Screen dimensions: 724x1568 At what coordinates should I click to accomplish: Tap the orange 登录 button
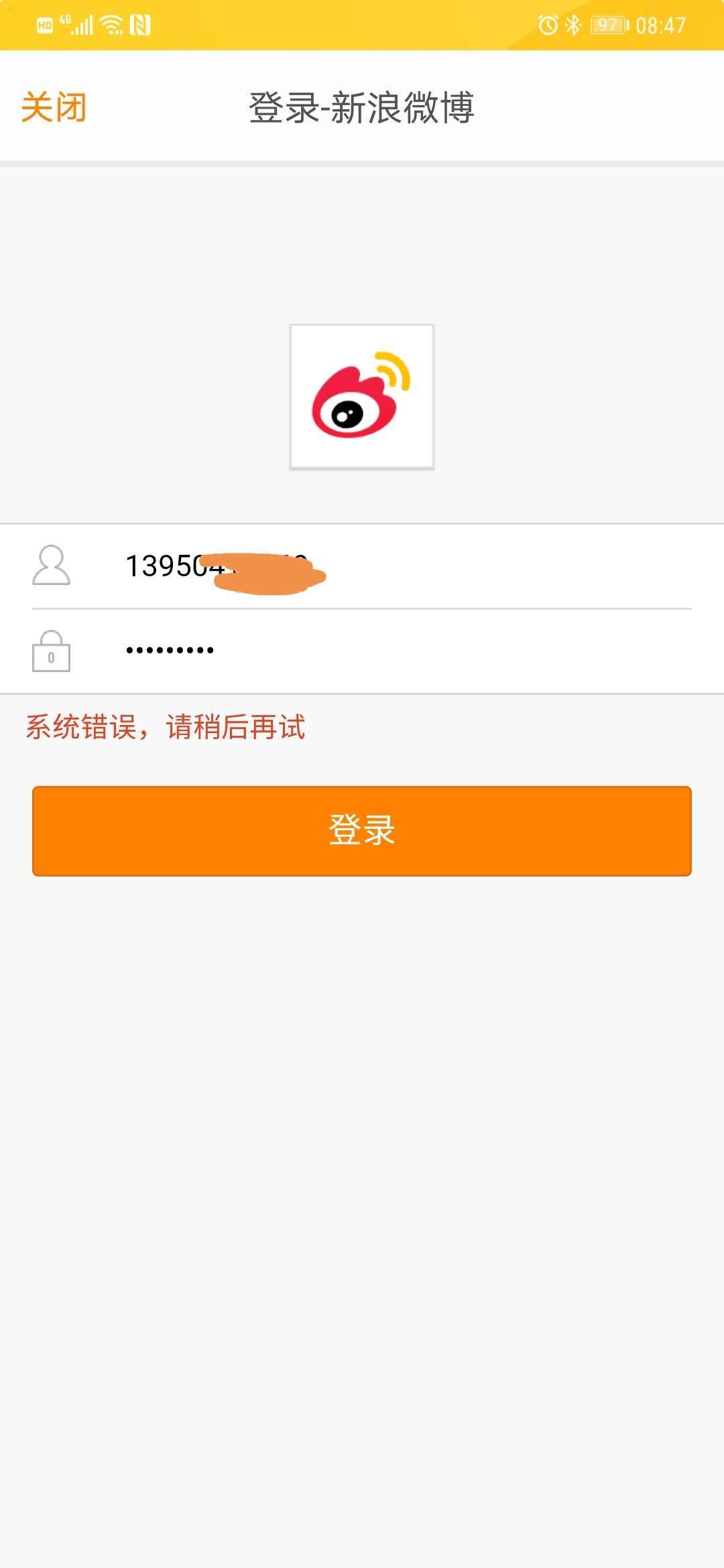pyautogui.click(x=362, y=831)
